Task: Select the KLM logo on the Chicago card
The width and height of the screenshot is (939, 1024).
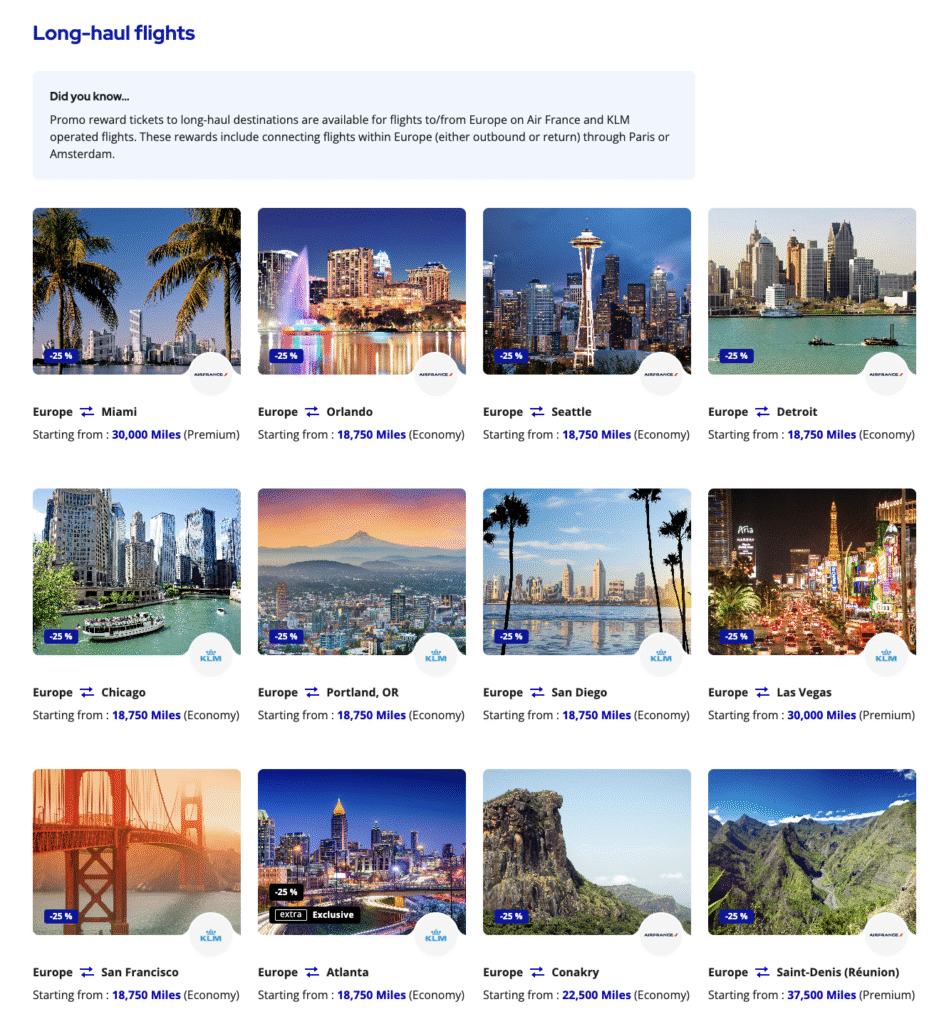Action: click(x=210, y=655)
